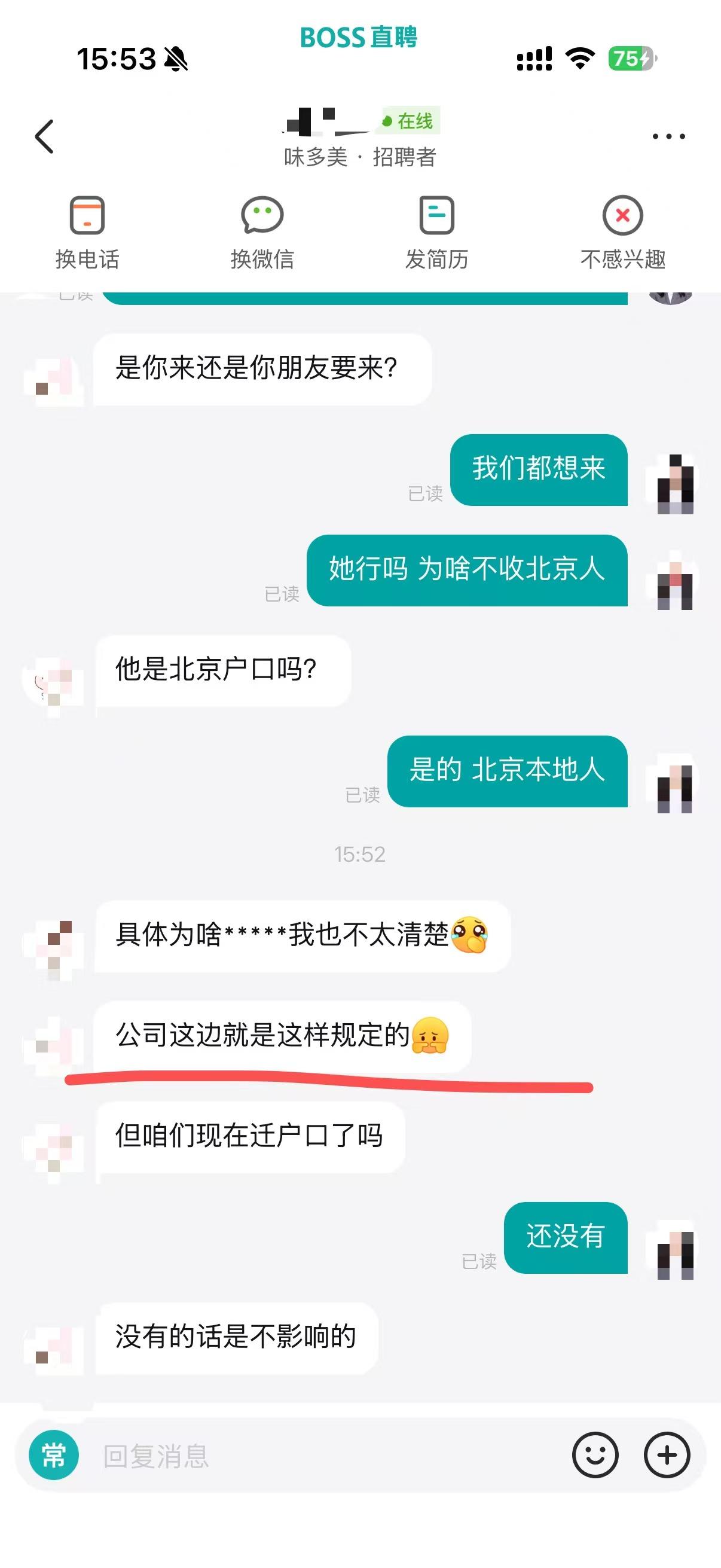Open the recruiter profile header 味多美 · 招聘者
This screenshot has height=1568, width=721.
point(360,157)
